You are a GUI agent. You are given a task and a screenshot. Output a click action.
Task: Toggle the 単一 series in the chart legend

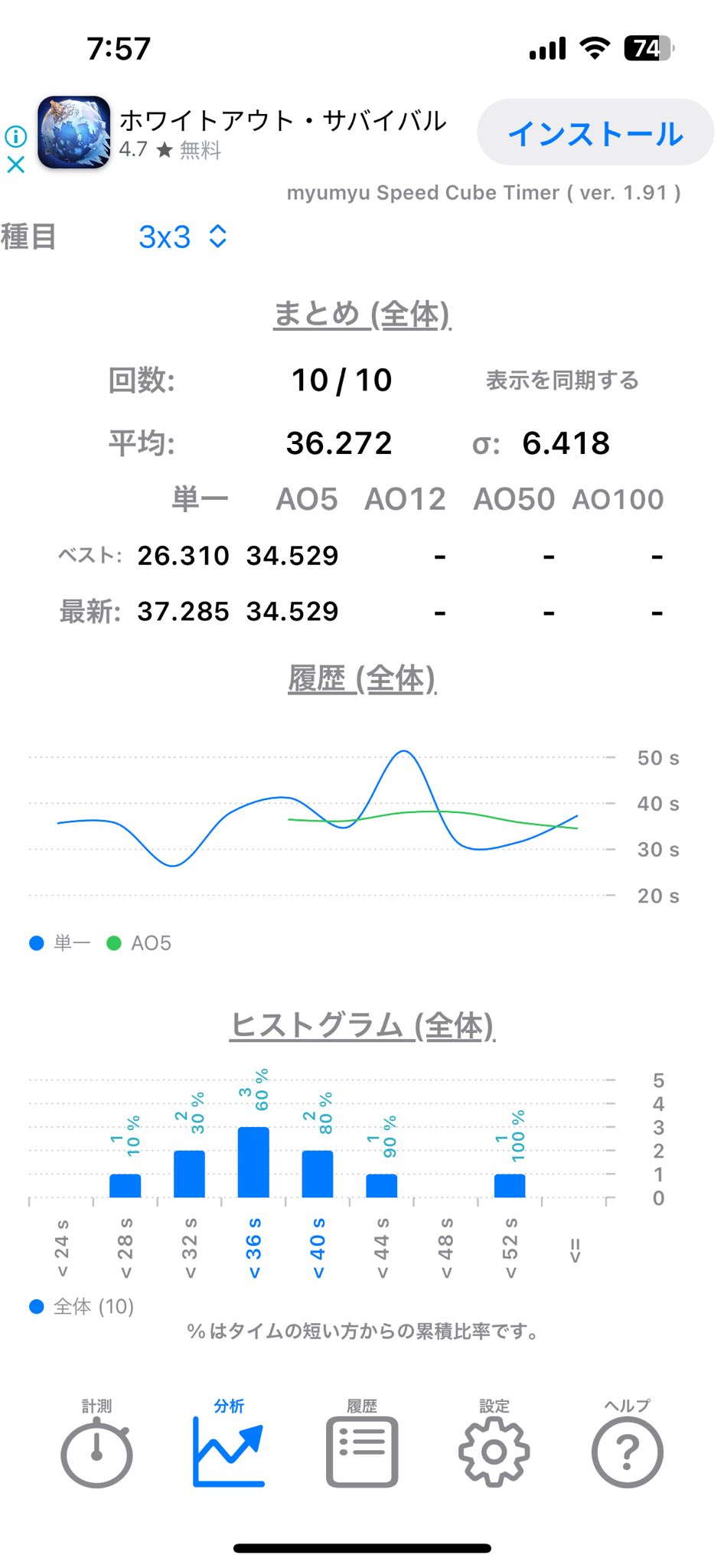coord(61,943)
